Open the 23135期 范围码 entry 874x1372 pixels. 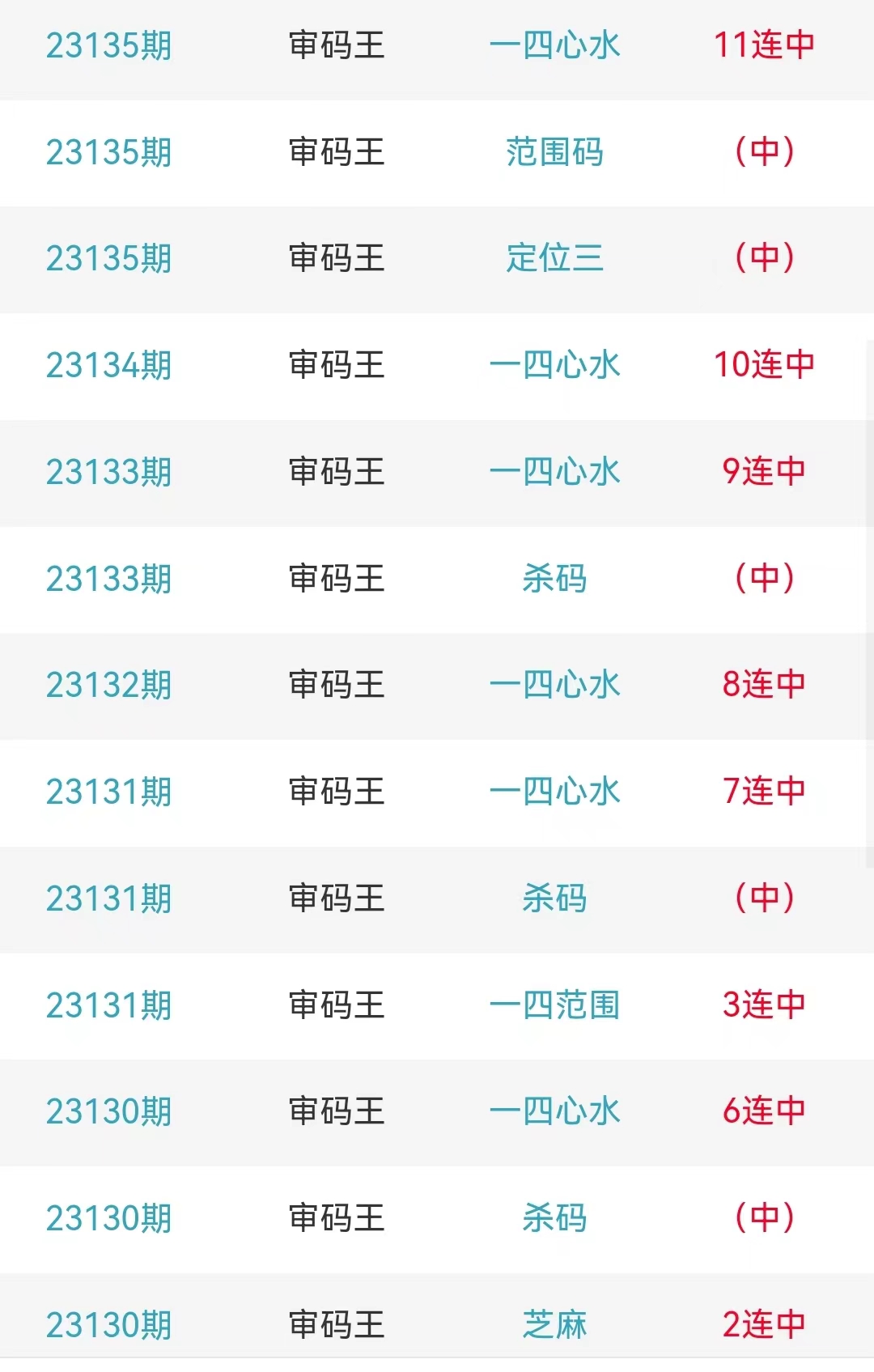[554, 152]
